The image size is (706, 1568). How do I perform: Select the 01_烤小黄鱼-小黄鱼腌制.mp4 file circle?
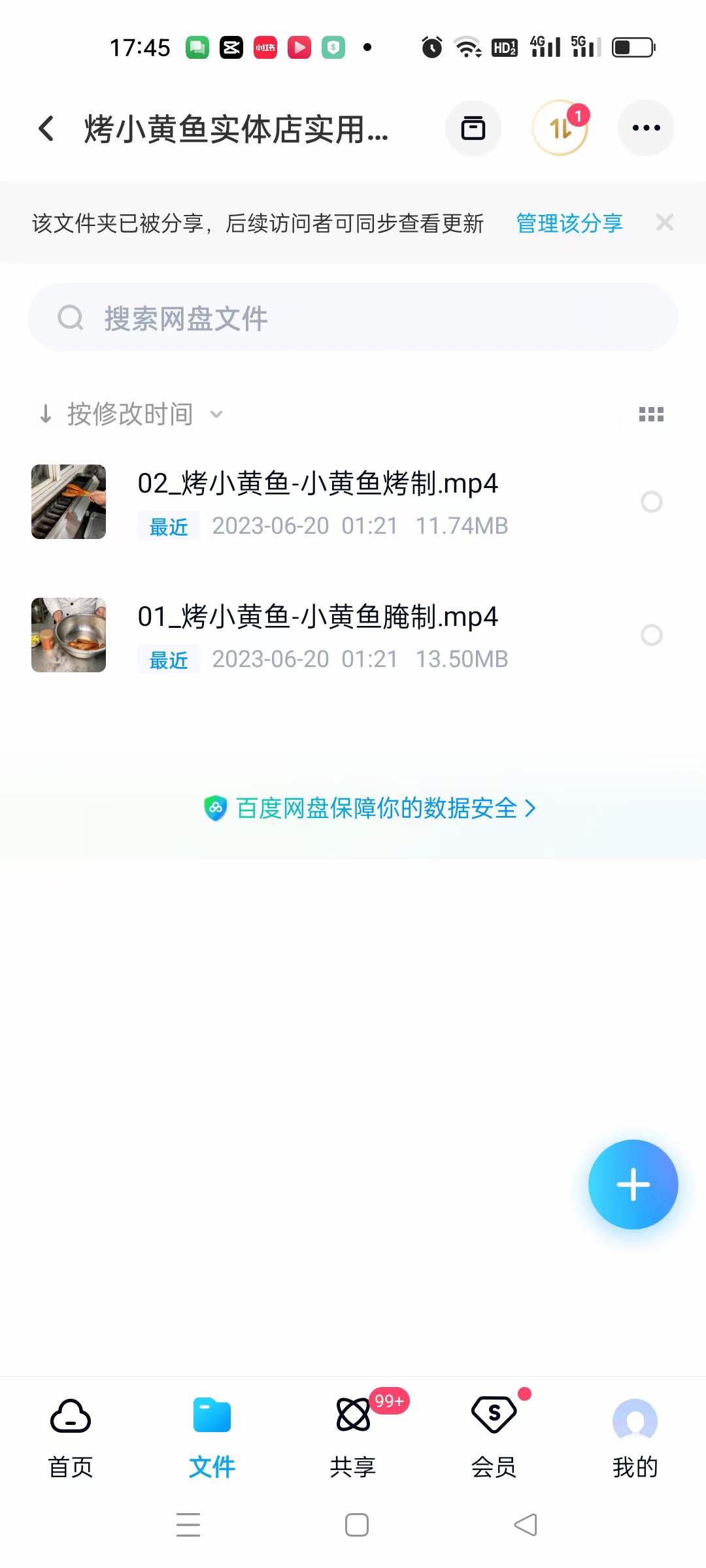[652, 634]
